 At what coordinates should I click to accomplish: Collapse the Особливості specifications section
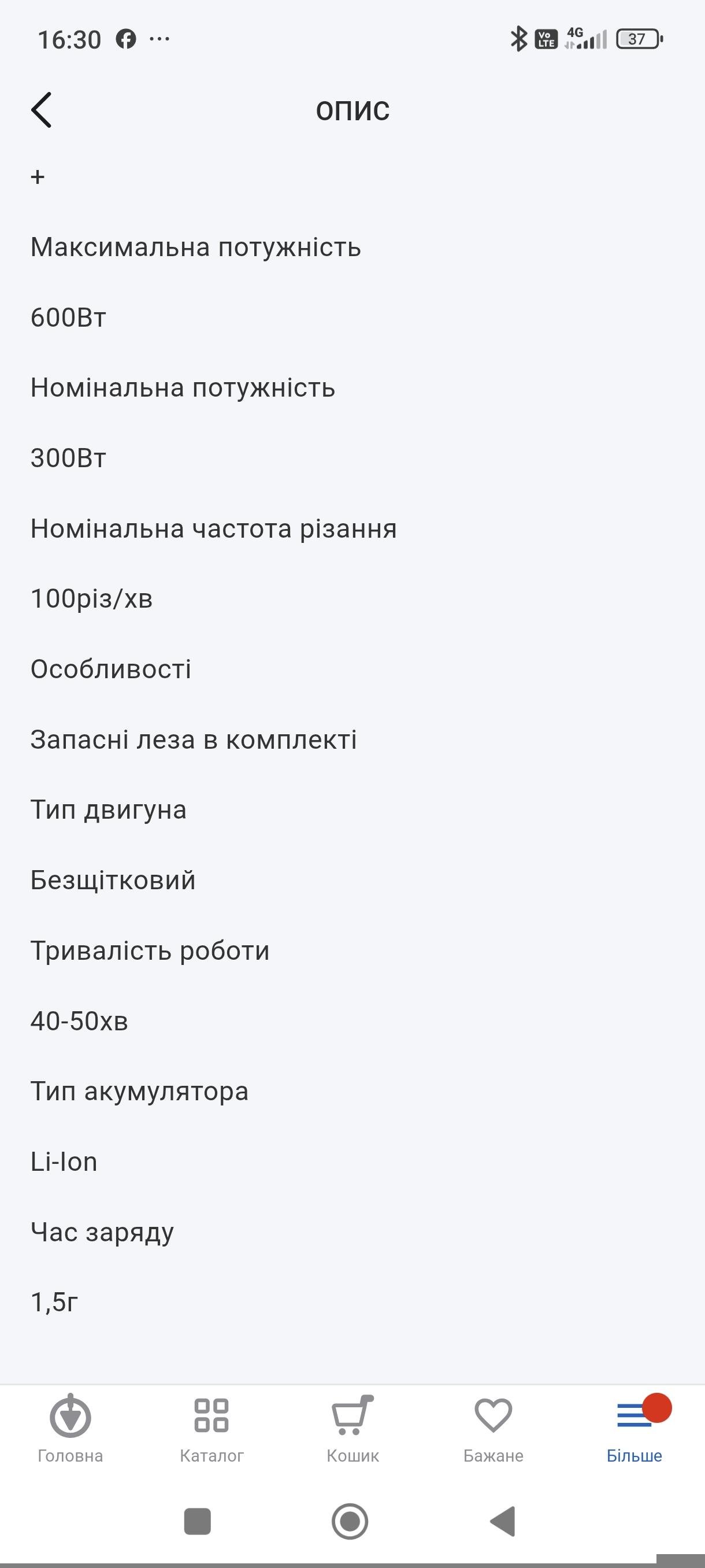pyautogui.click(x=112, y=668)
